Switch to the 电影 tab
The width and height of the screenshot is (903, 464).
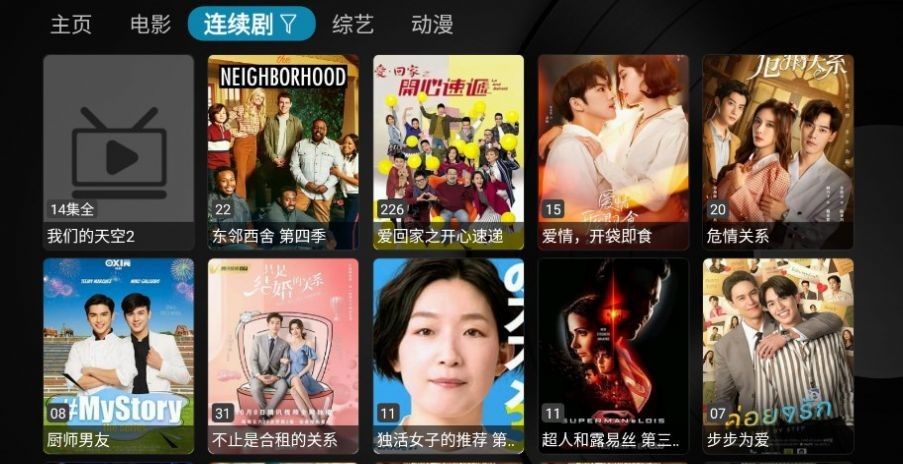tap(150, 24)
